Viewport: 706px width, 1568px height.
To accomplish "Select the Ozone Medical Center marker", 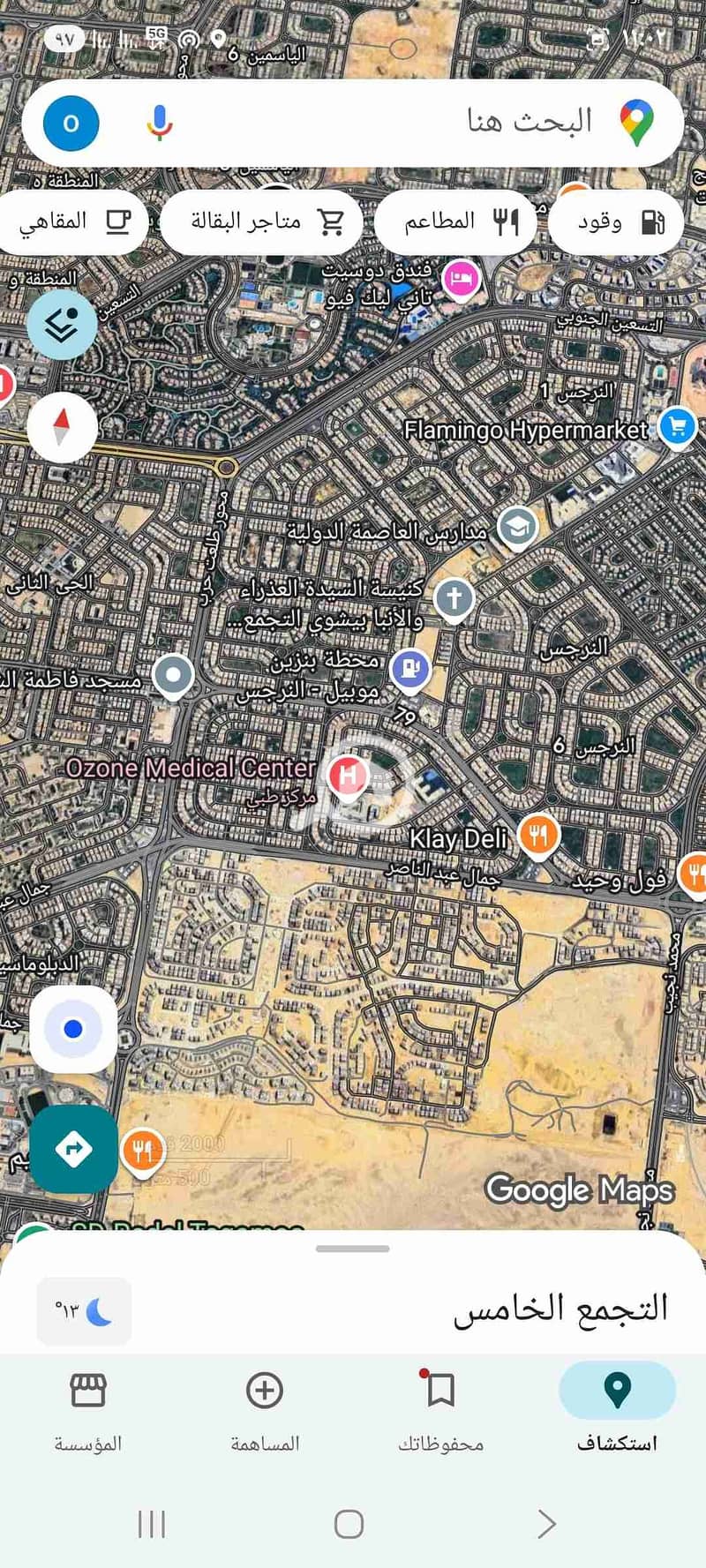I will (x=348, y=776).
